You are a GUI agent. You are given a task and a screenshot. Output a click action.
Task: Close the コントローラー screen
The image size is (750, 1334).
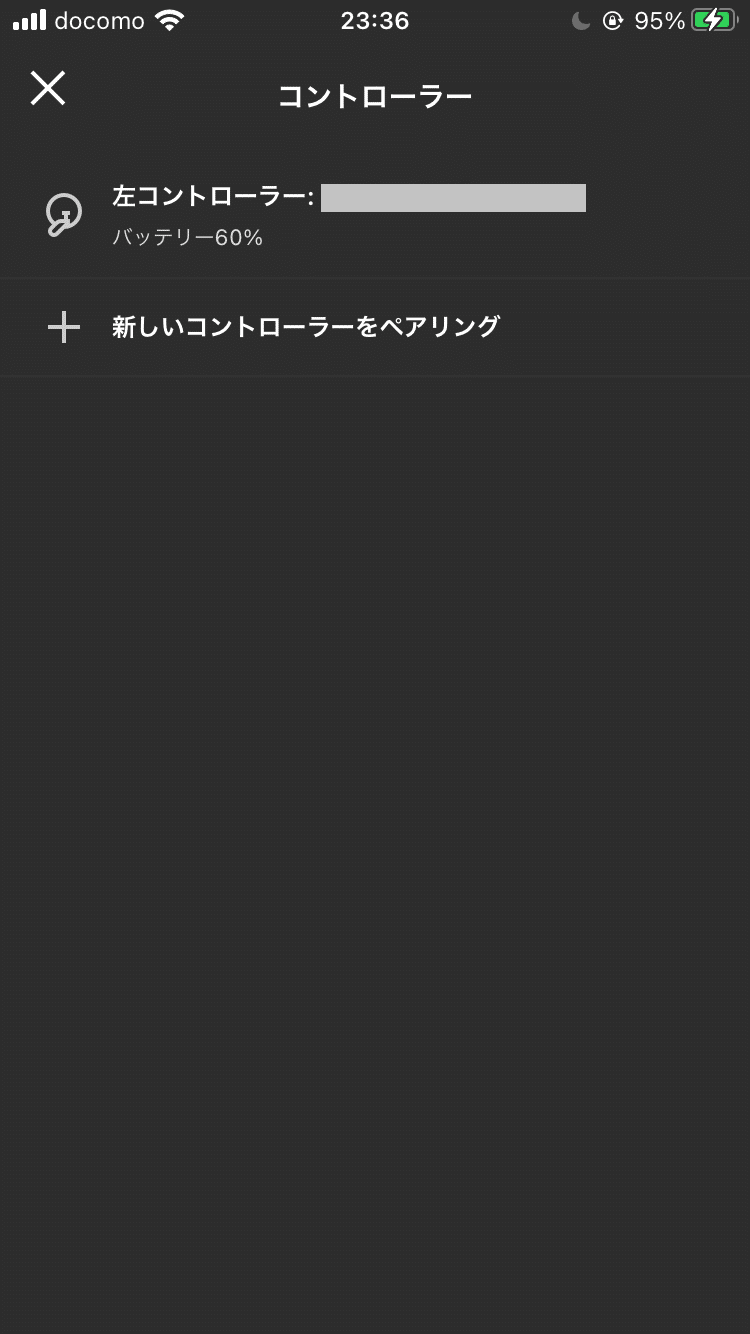(48, 89)
